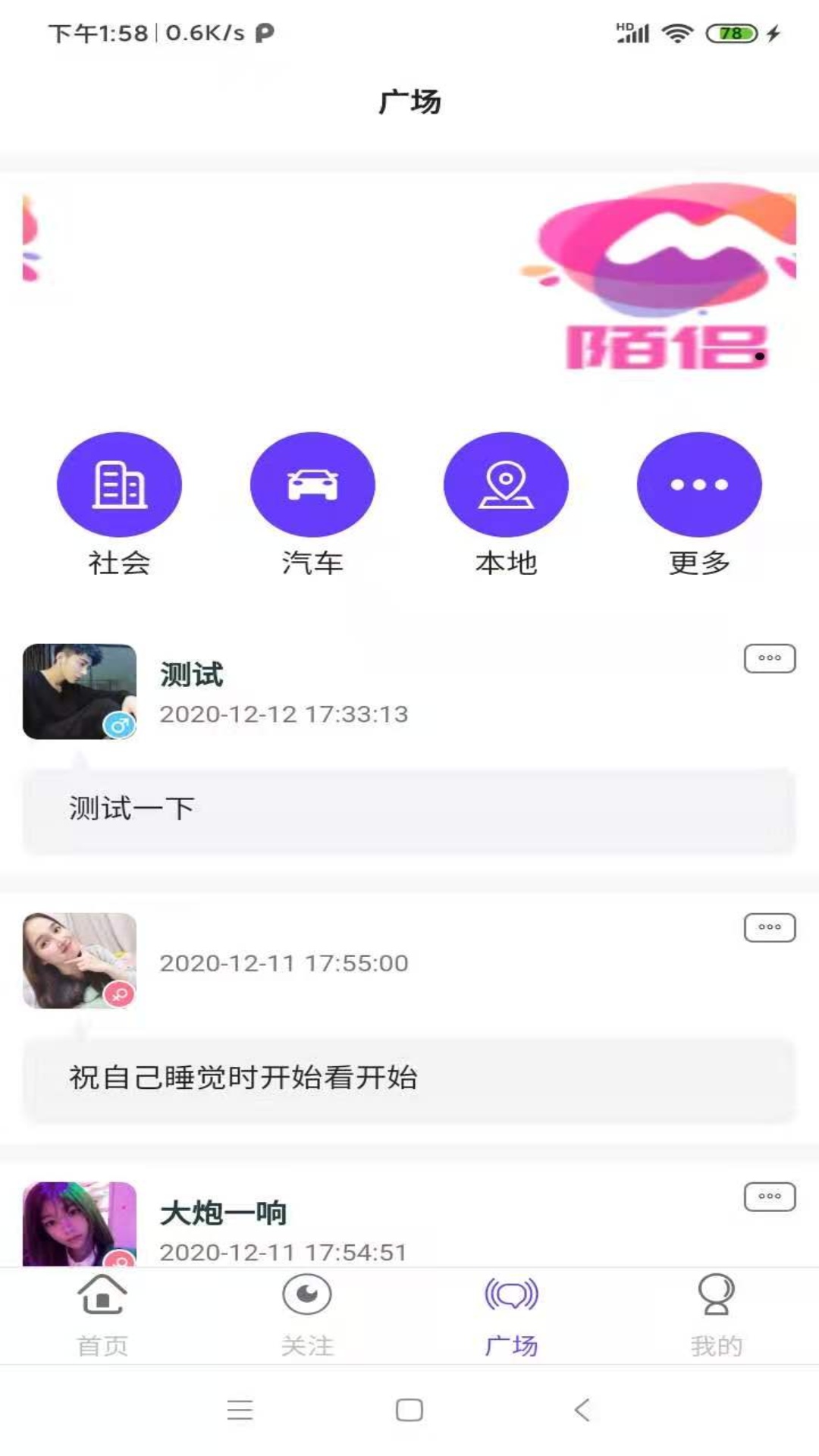Select the 汽车 car category icon
The height and width of the screenshot is (1456, 819).
(312, 484)
